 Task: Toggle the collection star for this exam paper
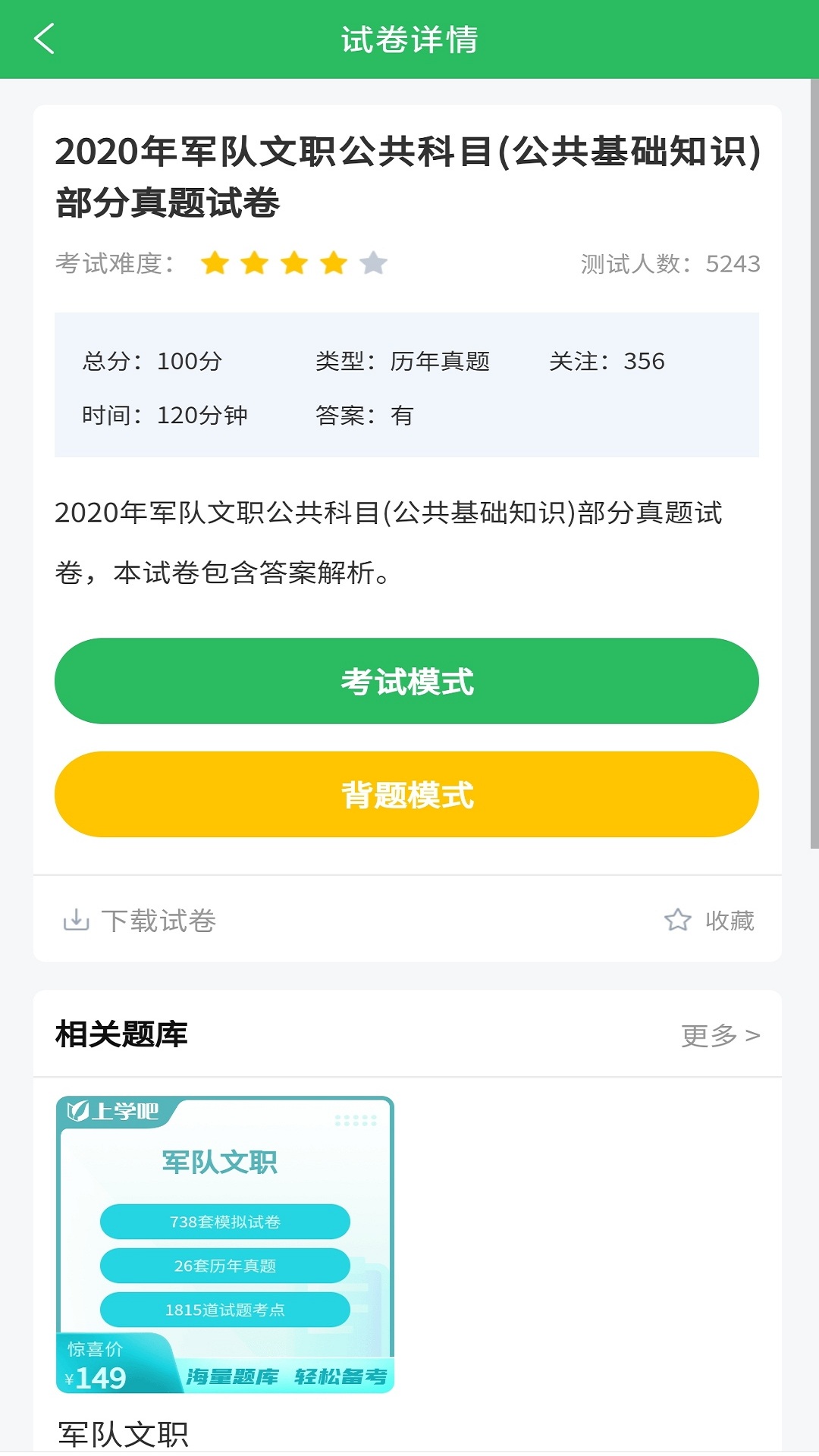(x=677, y=921)
